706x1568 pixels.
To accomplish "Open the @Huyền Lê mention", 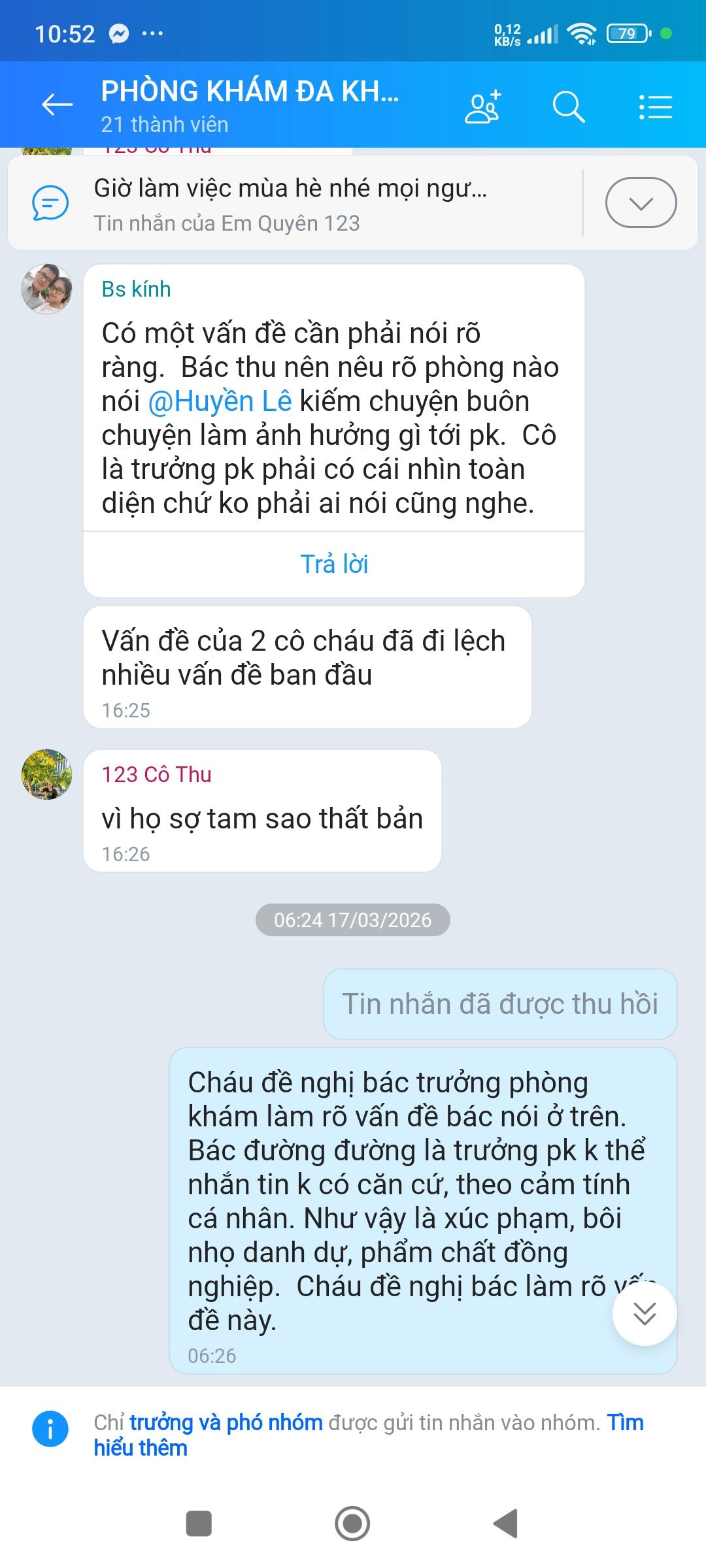I will (220, 401).
